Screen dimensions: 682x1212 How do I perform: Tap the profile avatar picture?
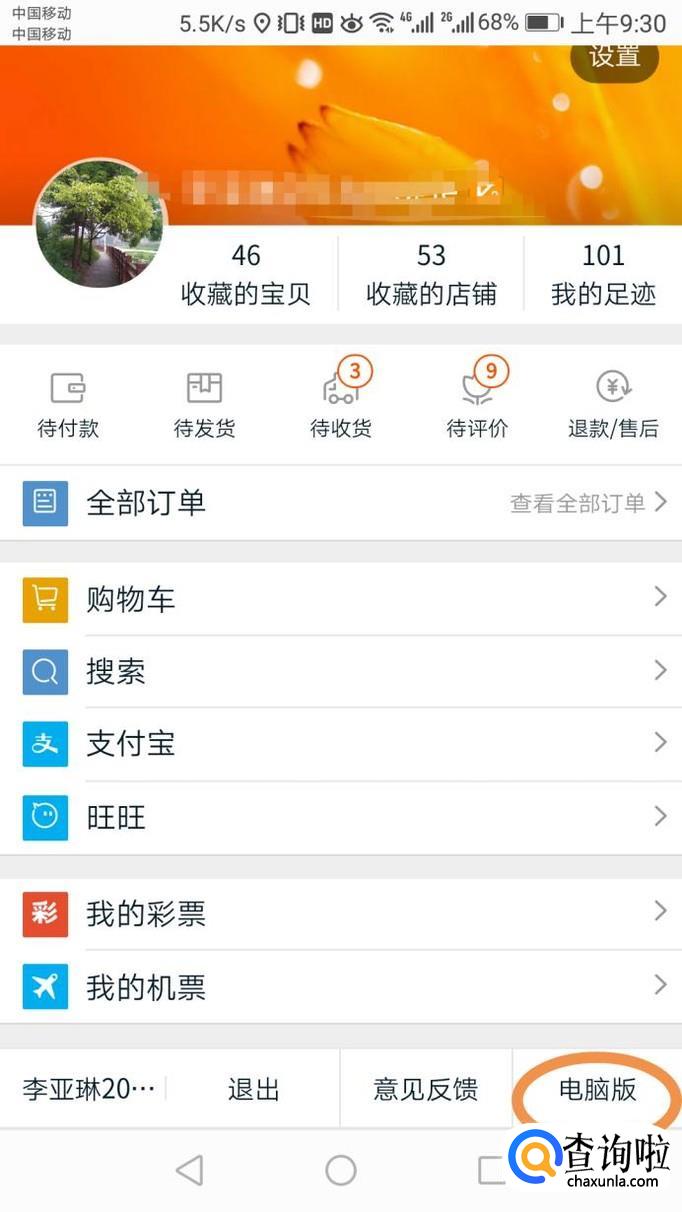tap(100, 223)
